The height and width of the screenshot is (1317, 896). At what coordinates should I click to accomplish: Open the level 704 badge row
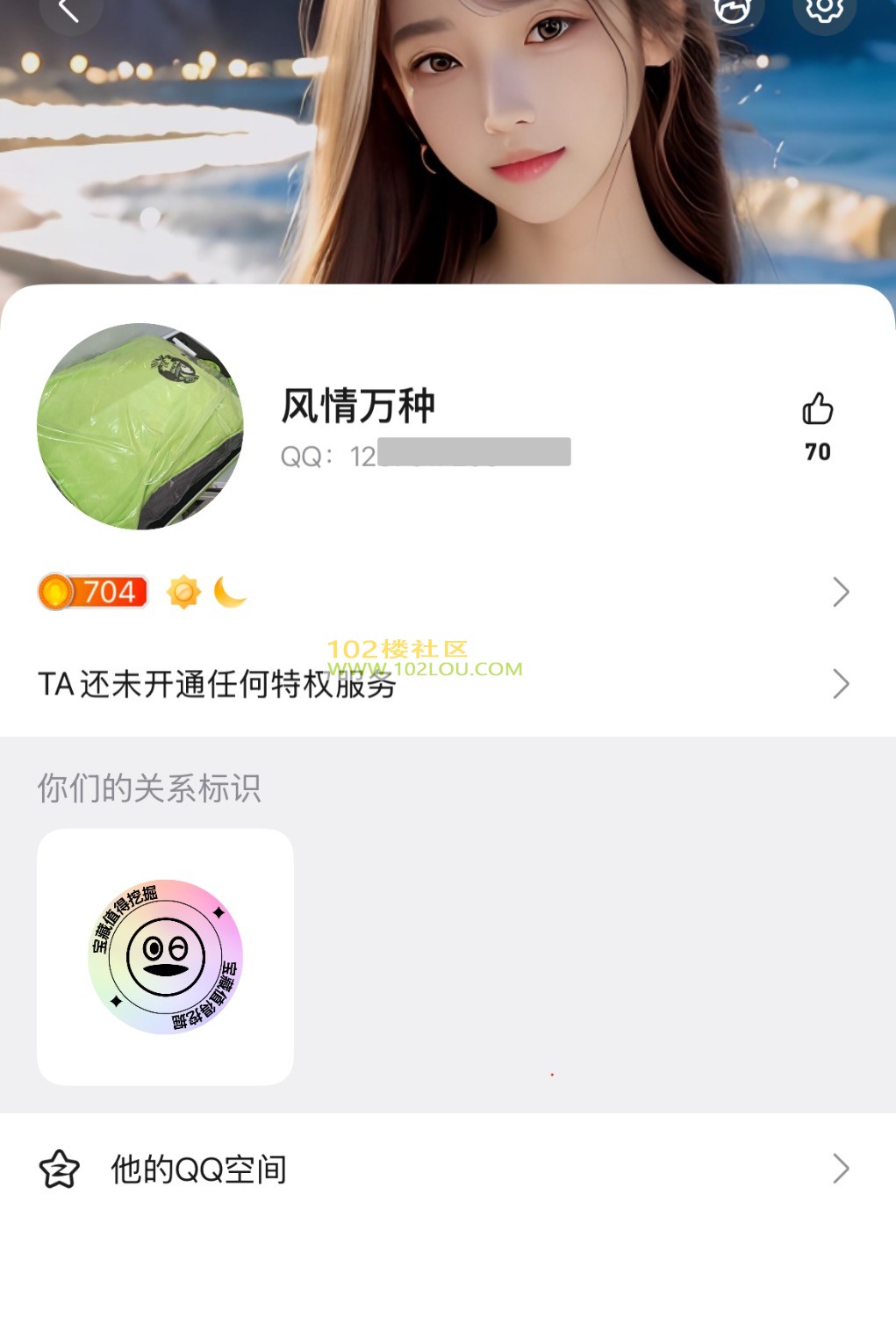439,593
